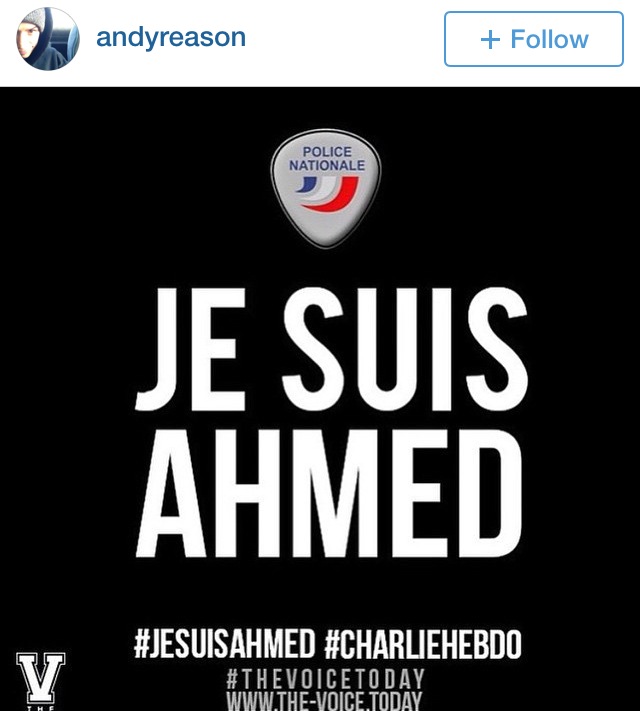Open the Je Suis Ahmed post image
The width and height of the screenshot is (640, 711).
click(320, 400)
